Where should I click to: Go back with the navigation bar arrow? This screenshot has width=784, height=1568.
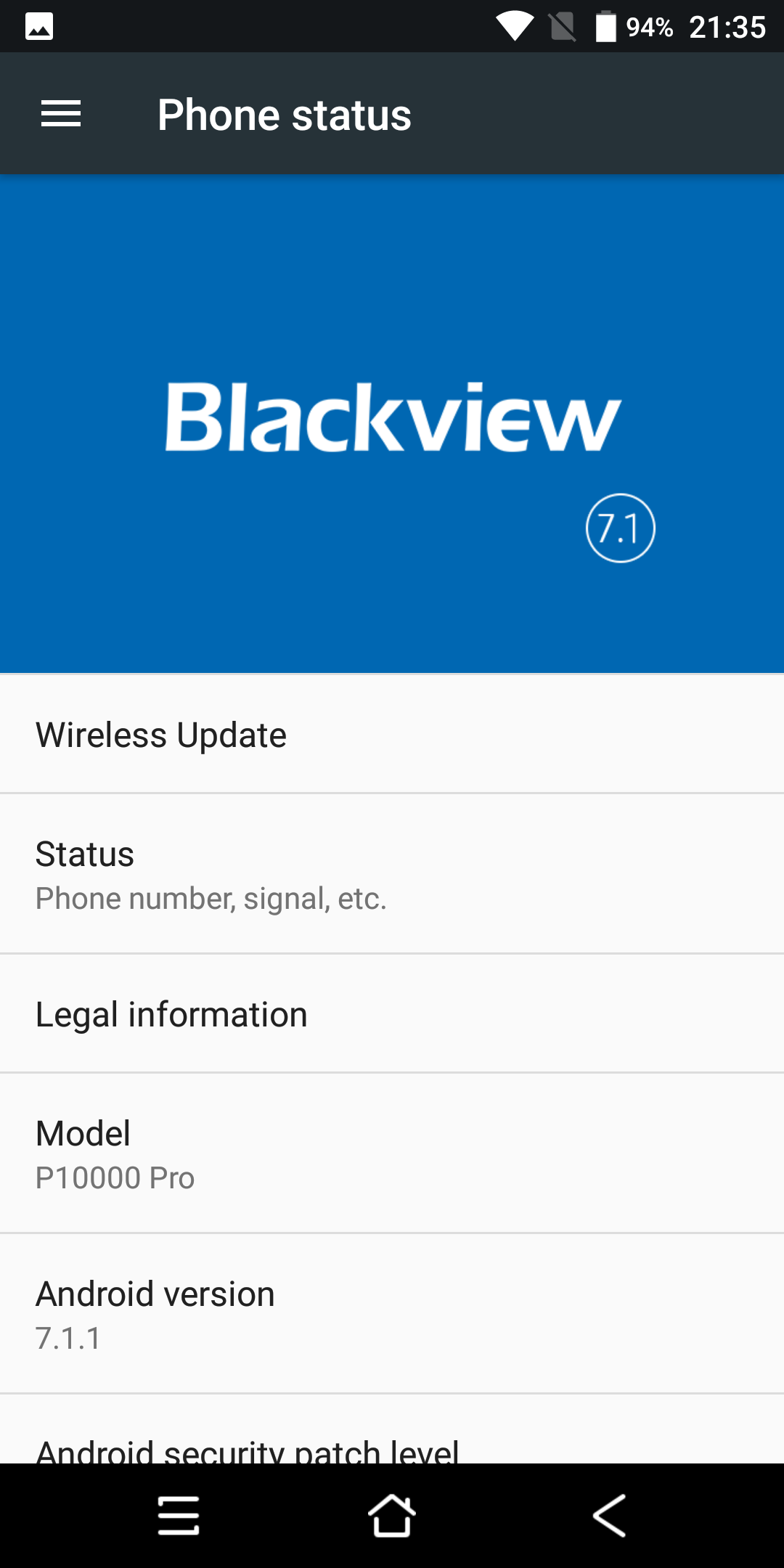pos(609,1516)
